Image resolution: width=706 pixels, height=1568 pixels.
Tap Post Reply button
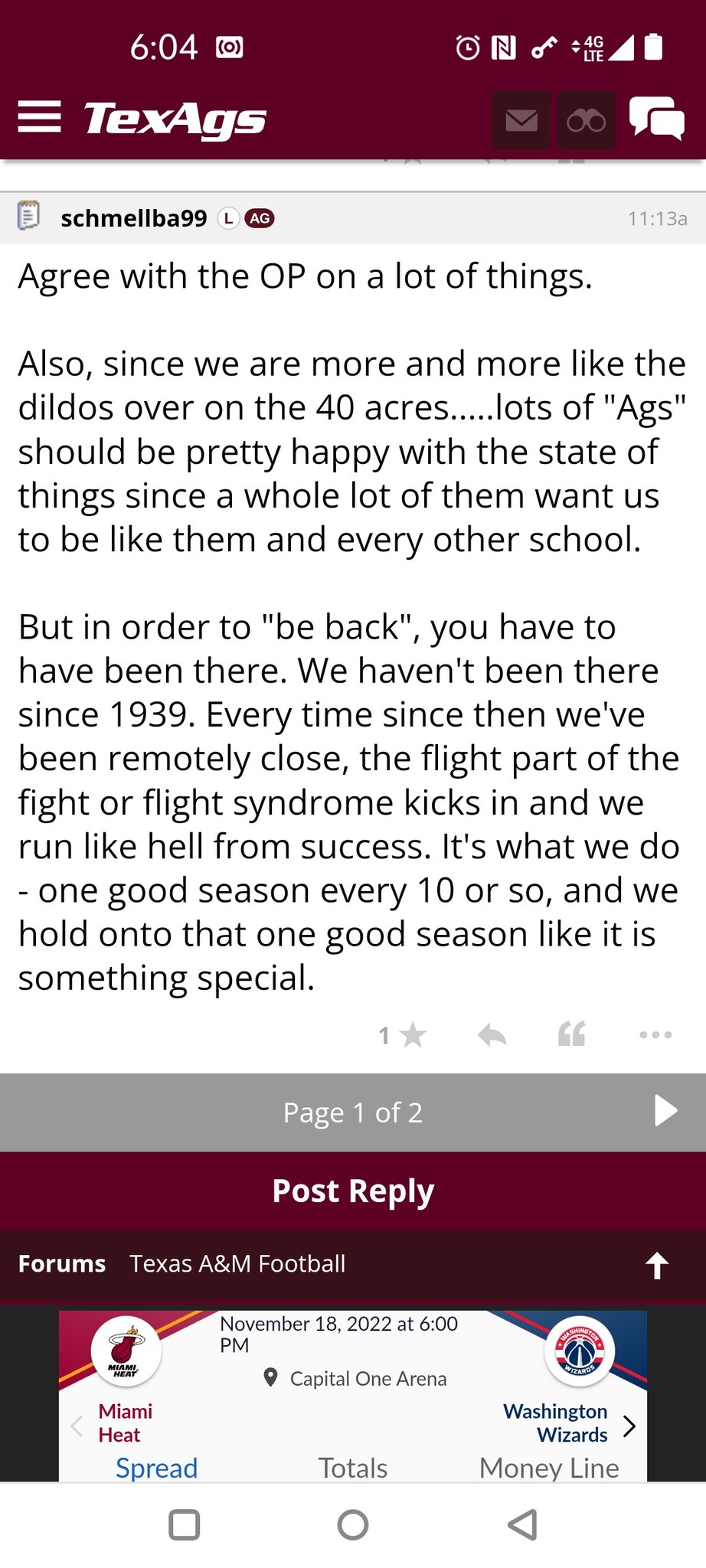(x=353, y=1191)
